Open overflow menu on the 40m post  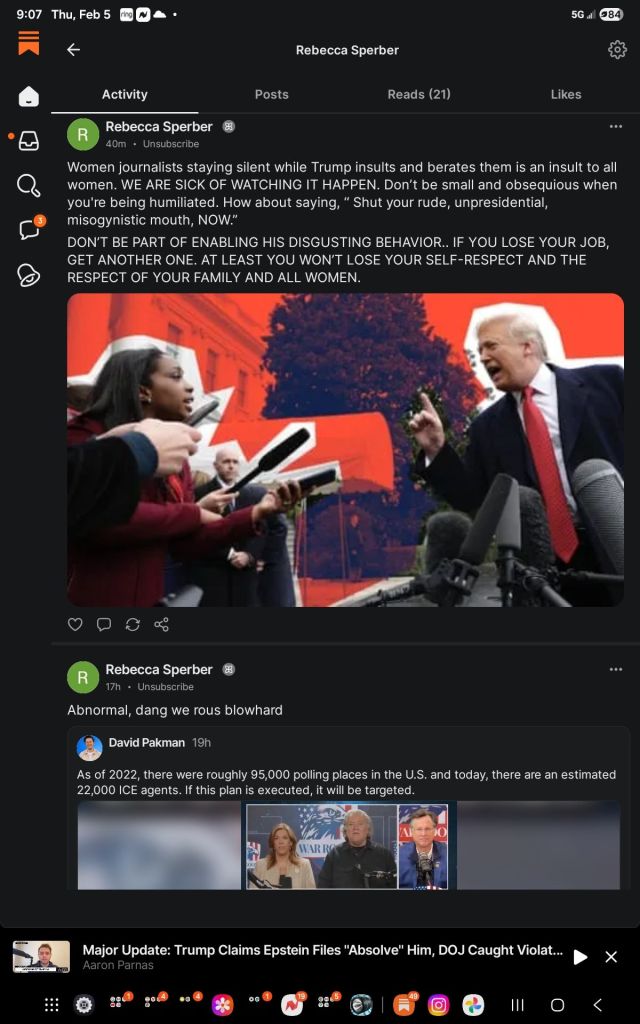[615, 127]
